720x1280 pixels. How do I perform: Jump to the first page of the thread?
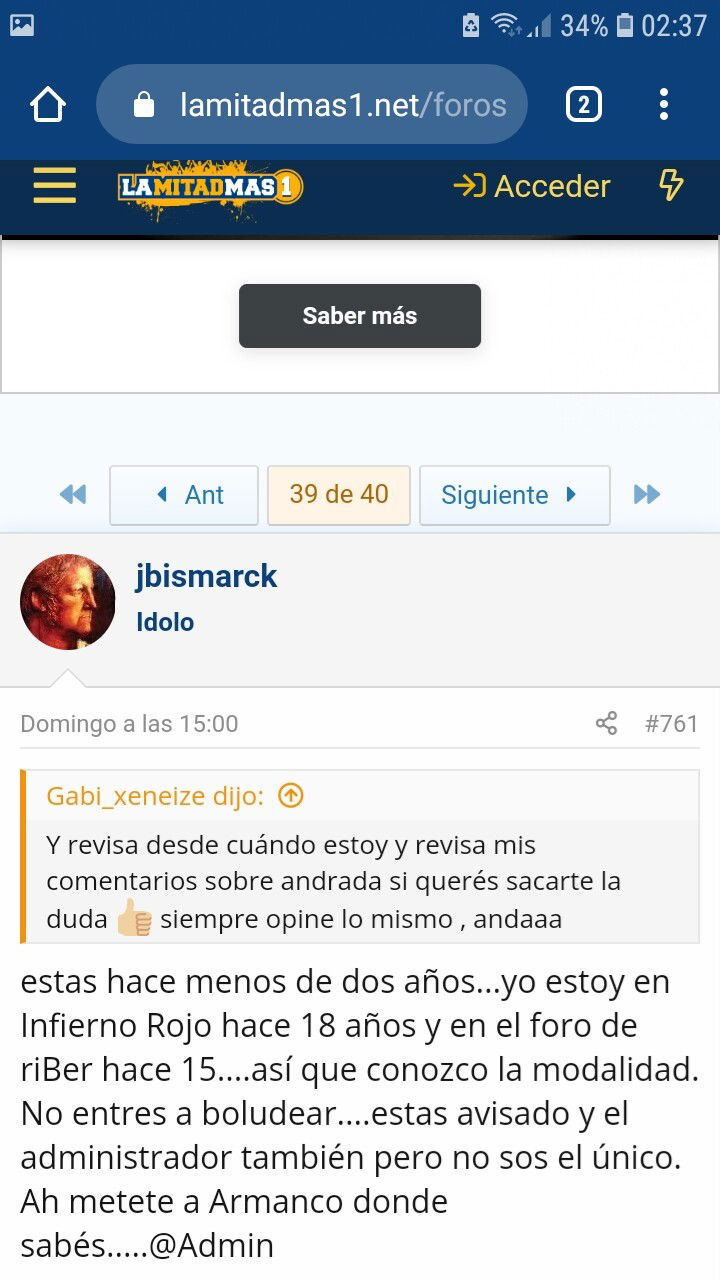pyautogui.click(x=73, y=494)
